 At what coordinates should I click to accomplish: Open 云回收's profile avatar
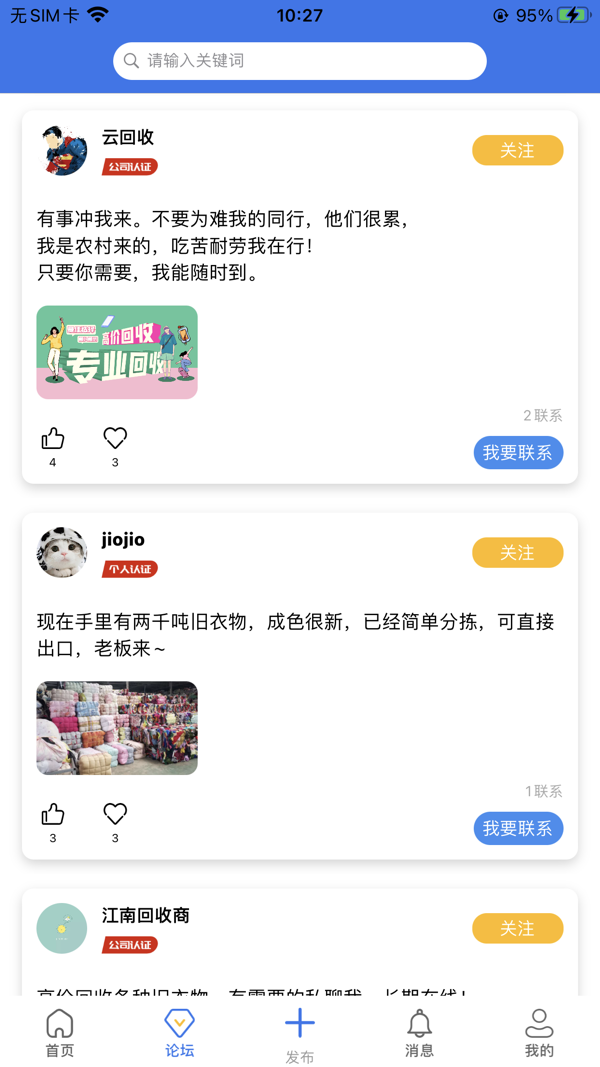pos(62,151)
